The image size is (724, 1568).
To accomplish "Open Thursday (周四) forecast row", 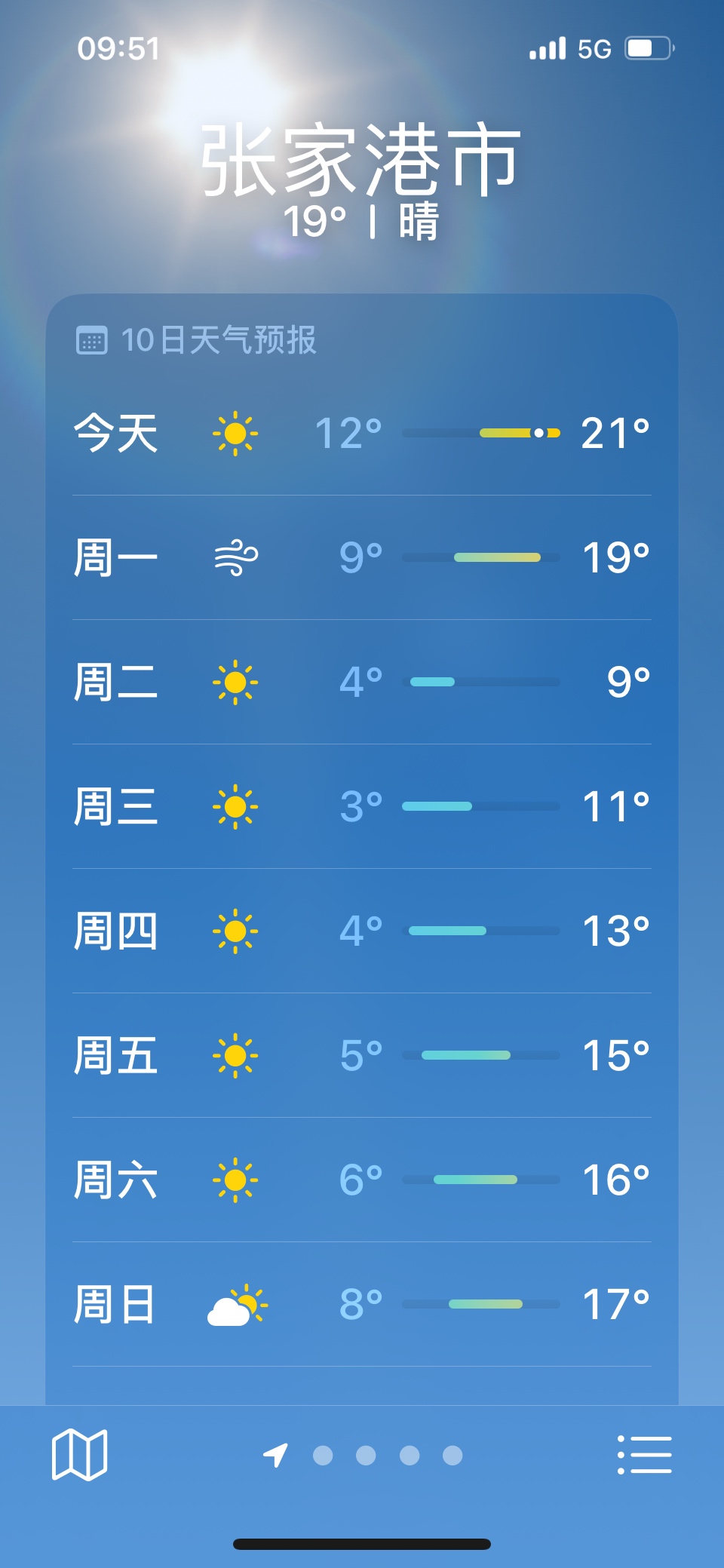I will coord(362,931).
